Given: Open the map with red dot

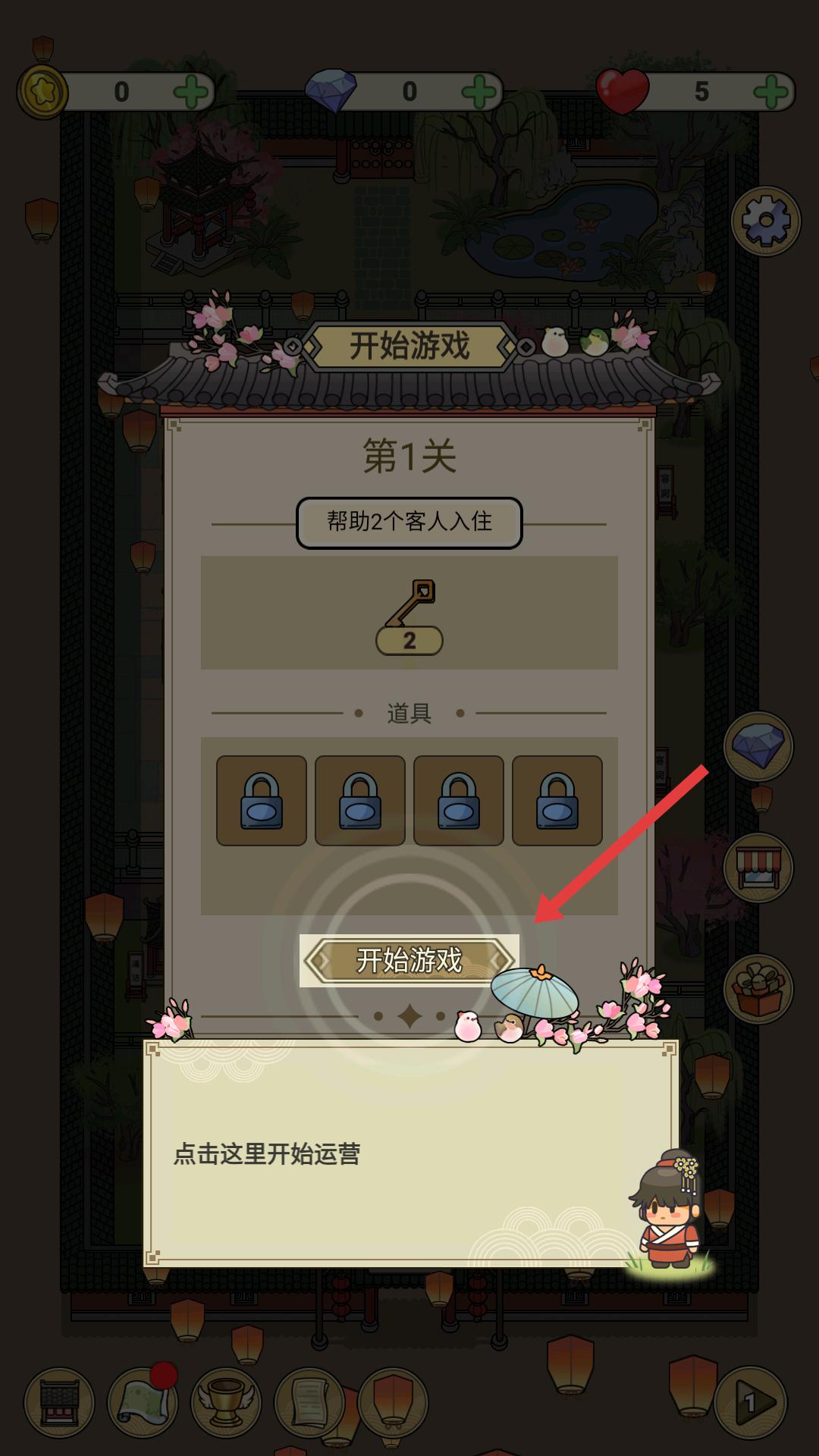Looking at the screenshot, I should click(143, 1403).
